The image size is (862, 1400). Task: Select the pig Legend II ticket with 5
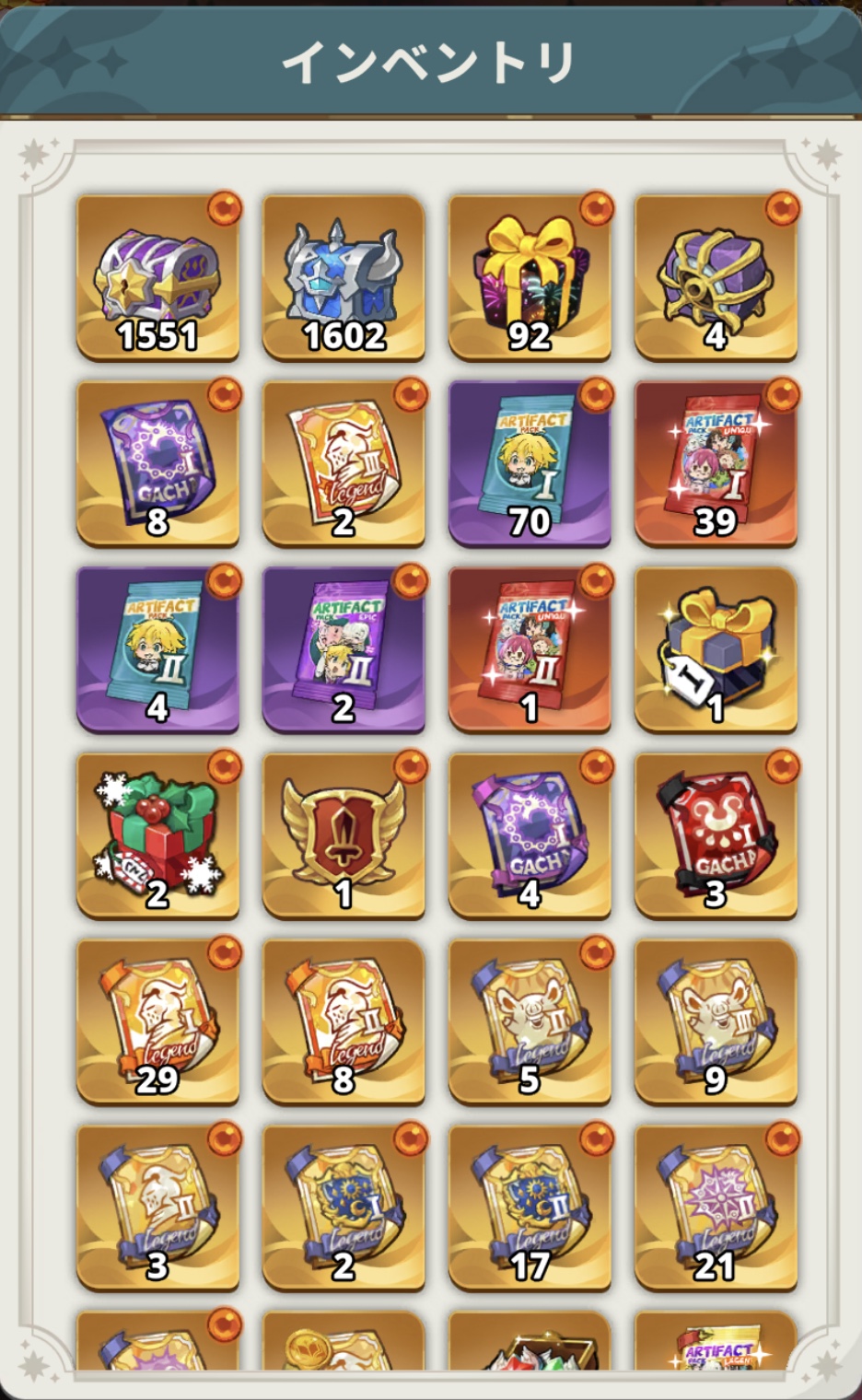[x=530, y=1022]
